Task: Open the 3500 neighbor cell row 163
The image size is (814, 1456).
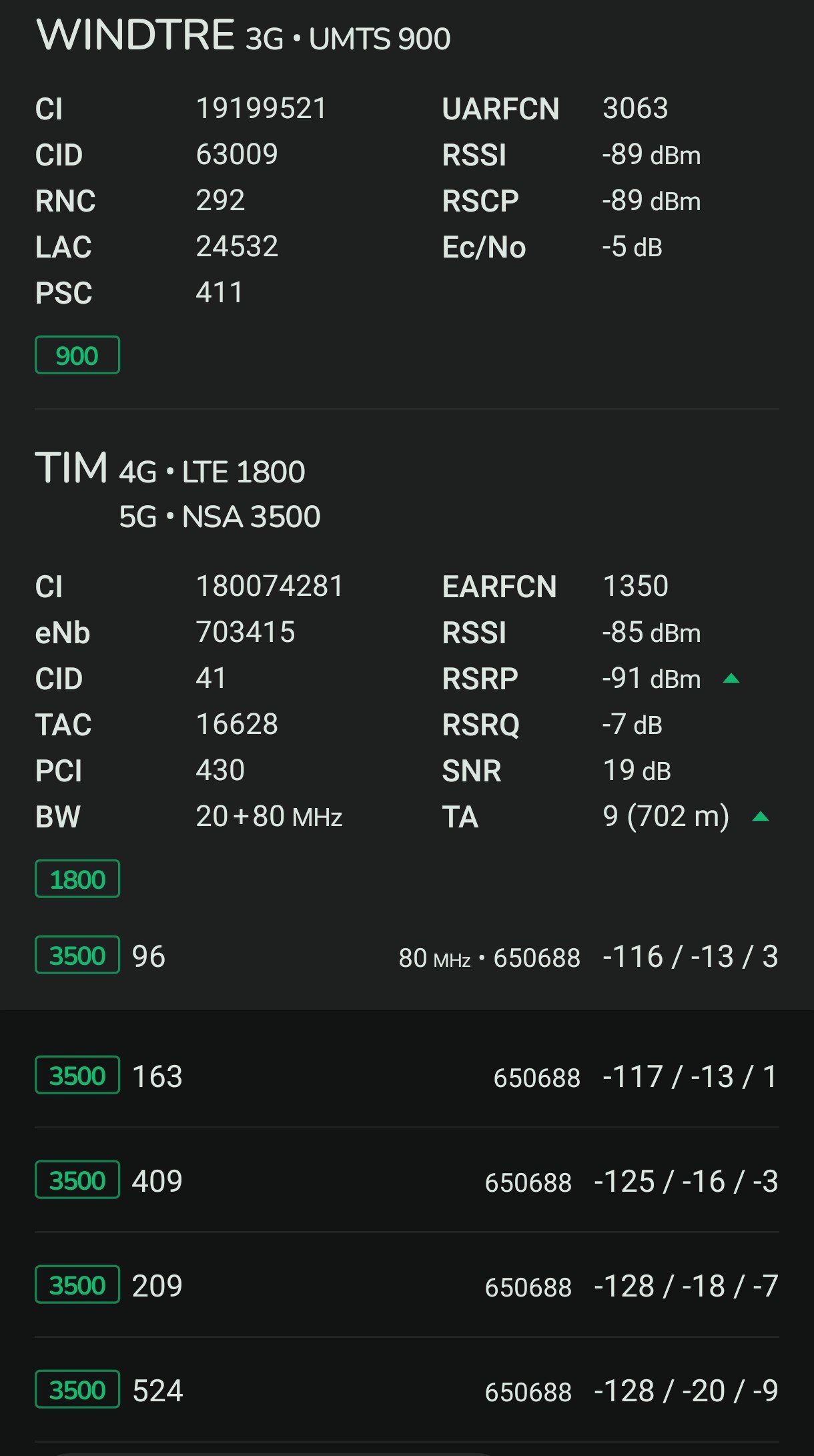Action: [406, 1076]
